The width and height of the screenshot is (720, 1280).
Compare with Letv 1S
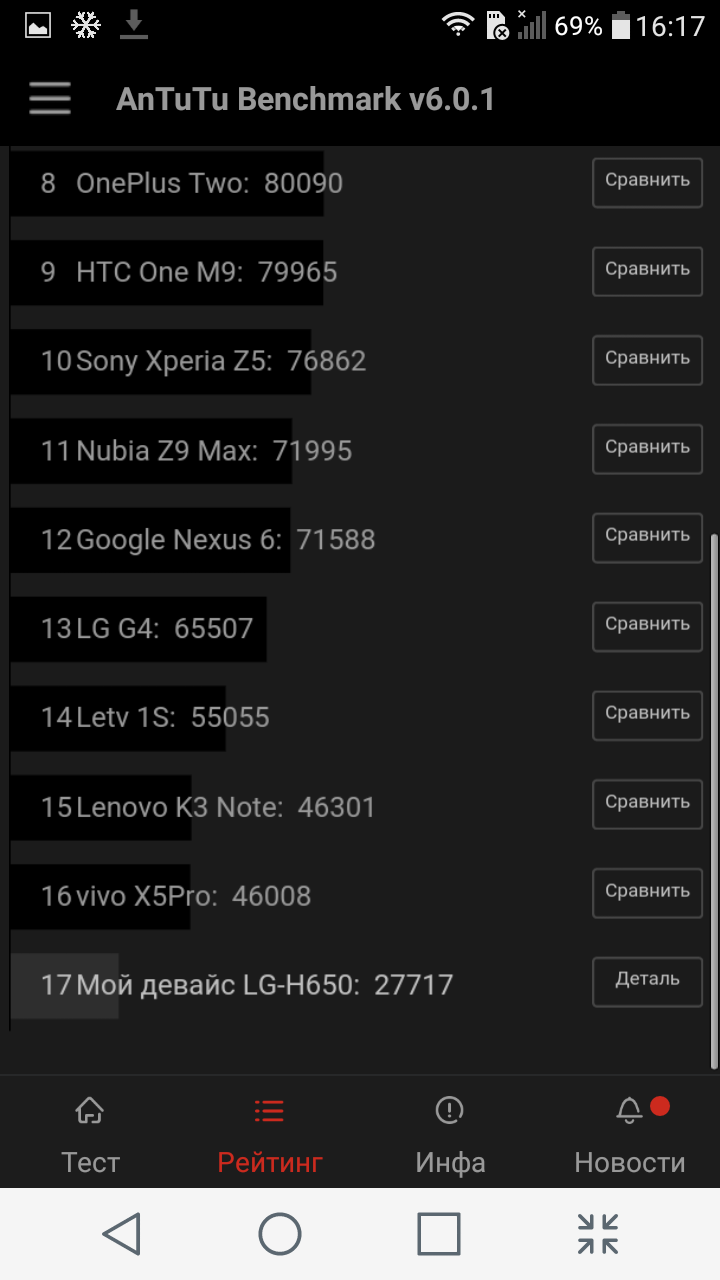point(647,715)
